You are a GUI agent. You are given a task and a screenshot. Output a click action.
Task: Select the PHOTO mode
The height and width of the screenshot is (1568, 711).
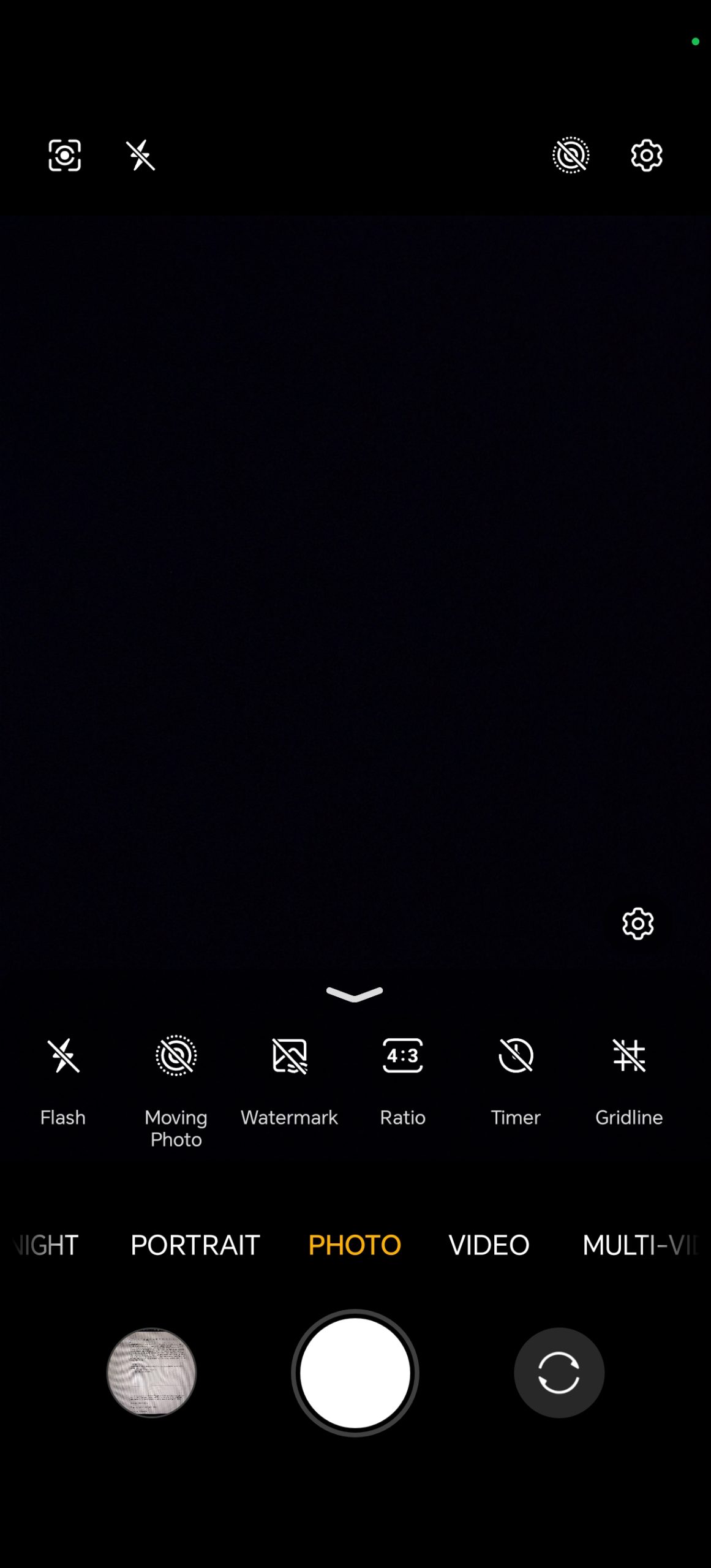[355, 1246]
